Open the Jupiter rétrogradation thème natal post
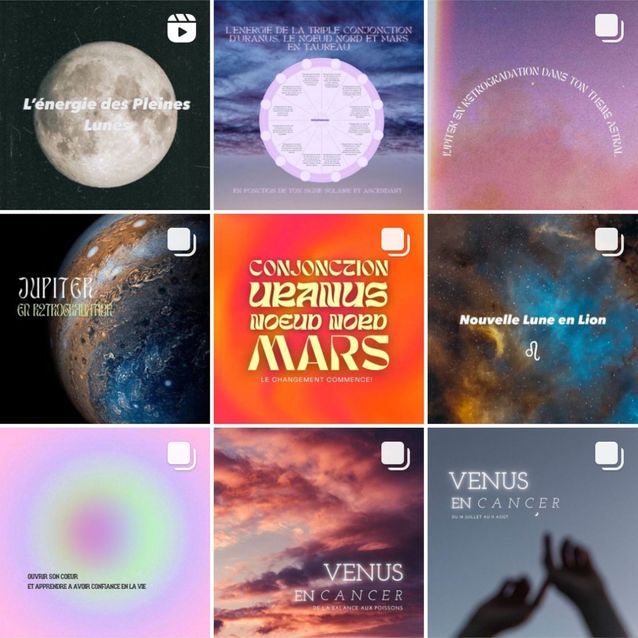 [532, 105]
